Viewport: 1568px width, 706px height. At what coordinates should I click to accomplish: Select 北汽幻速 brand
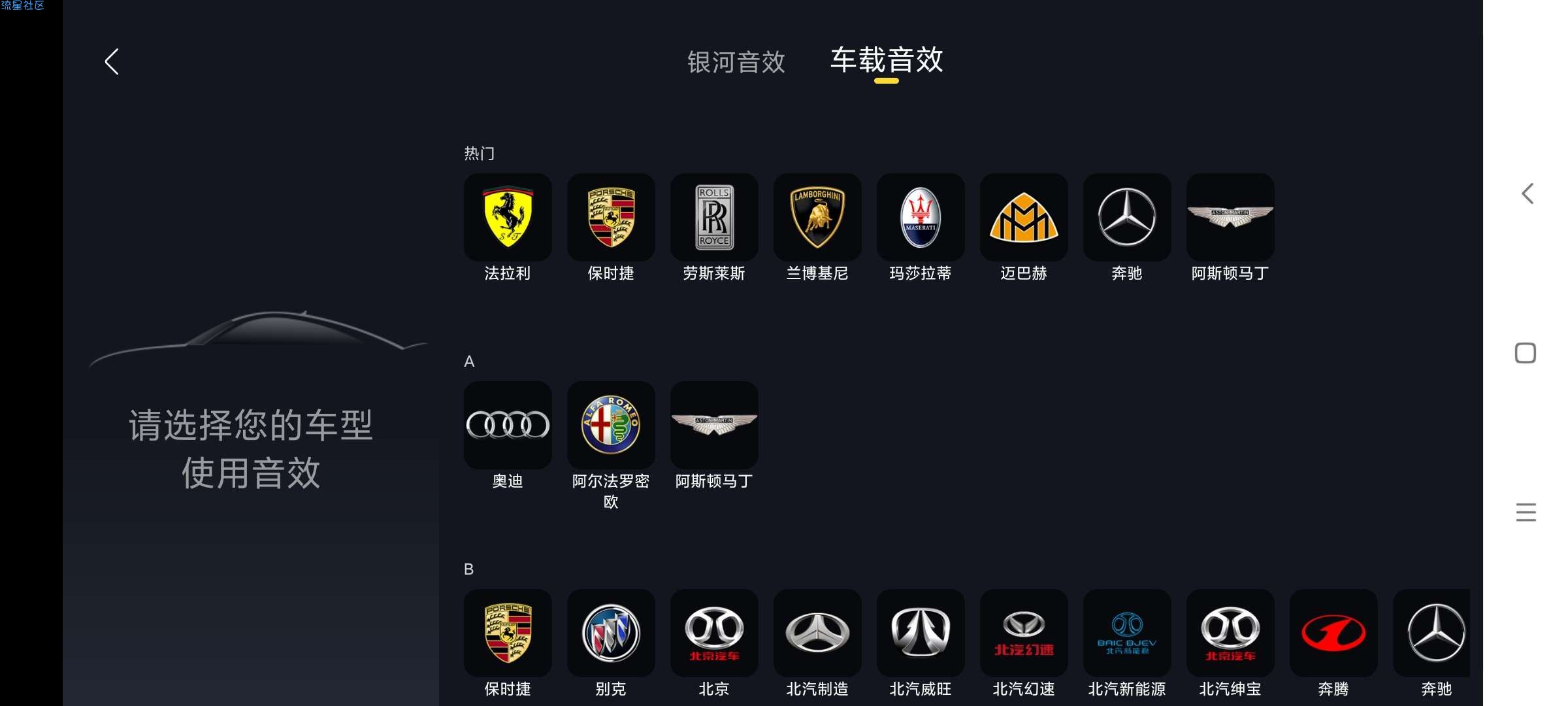click(1024, 633)
